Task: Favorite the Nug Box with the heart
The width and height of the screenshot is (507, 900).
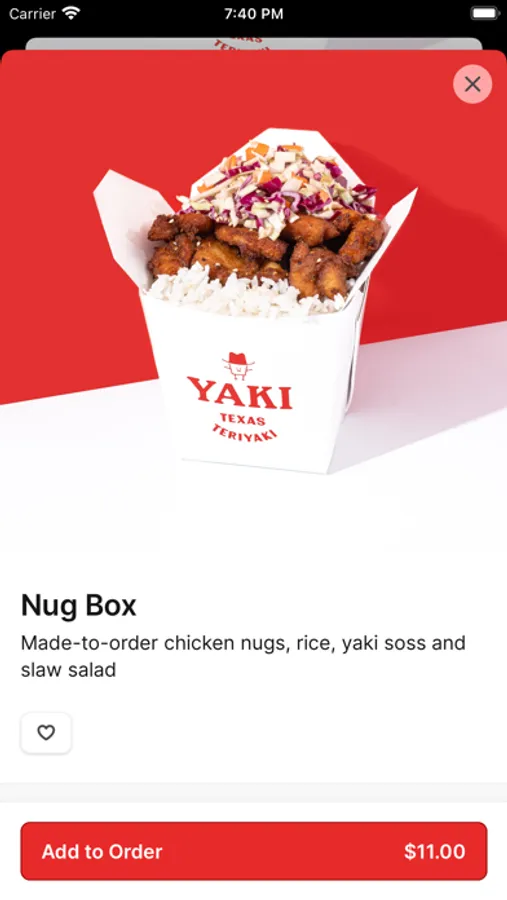Action: 46,733
